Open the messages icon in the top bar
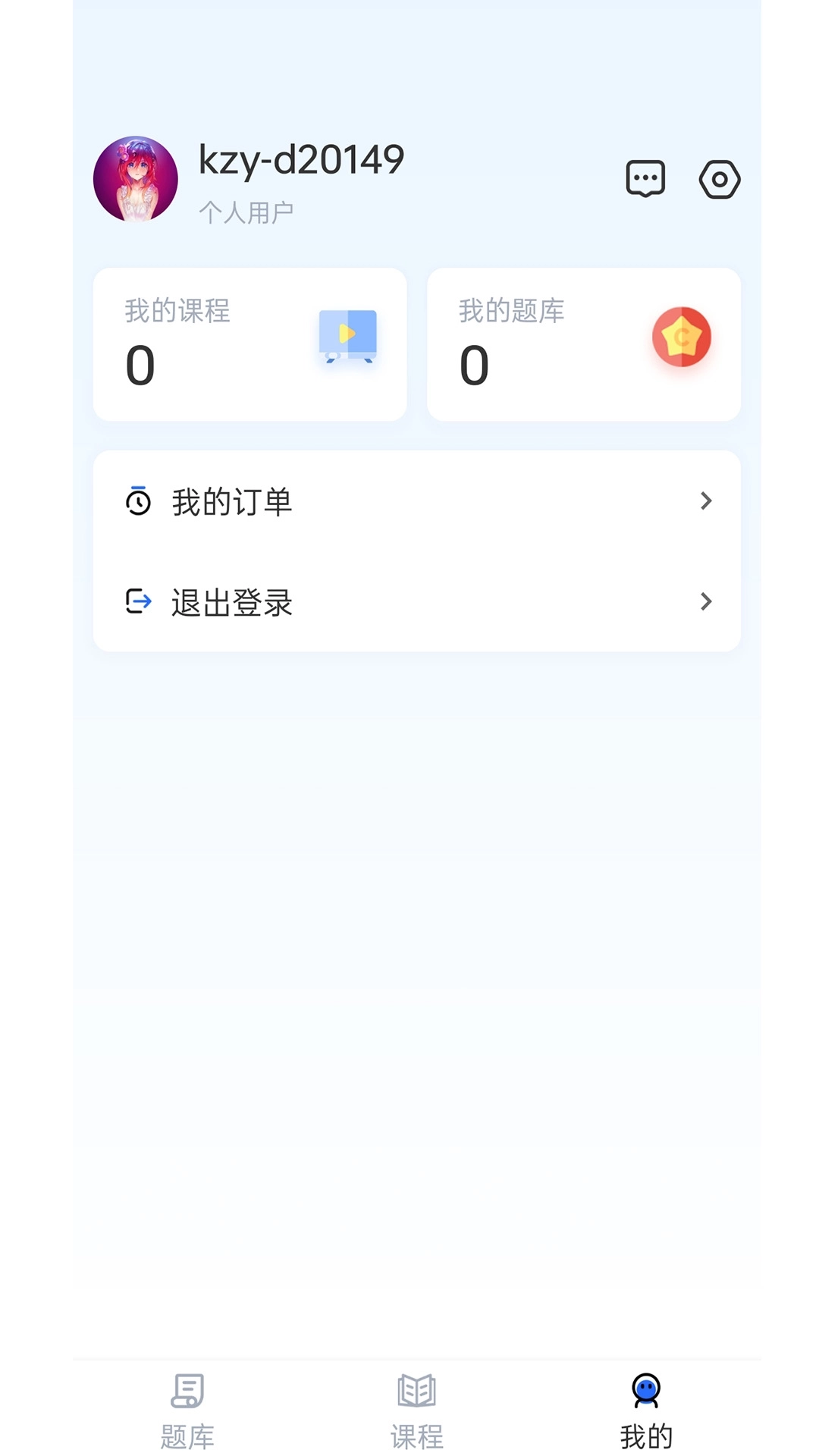Image resolution: width=819 pixels, height=1456 pixels. (646, 179)
